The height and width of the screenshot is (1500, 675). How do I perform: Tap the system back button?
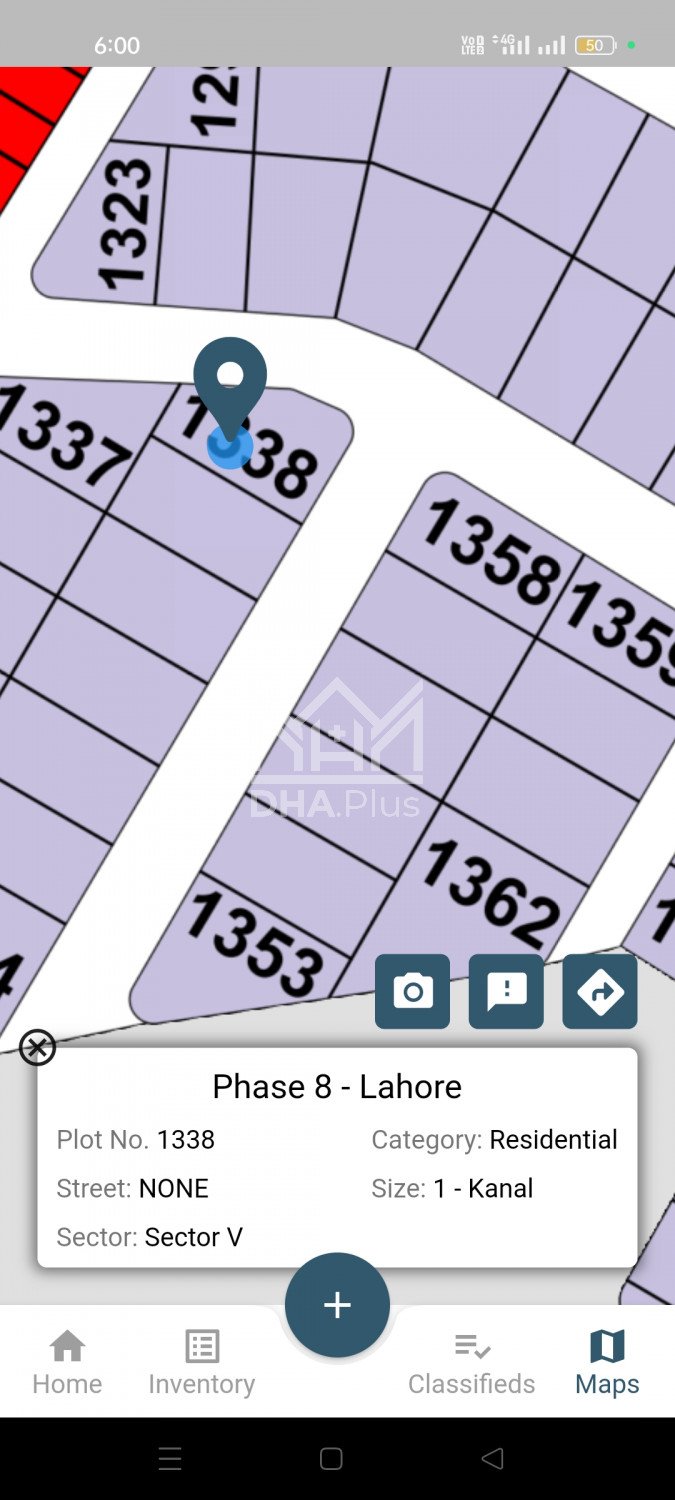pos(492,1458)
